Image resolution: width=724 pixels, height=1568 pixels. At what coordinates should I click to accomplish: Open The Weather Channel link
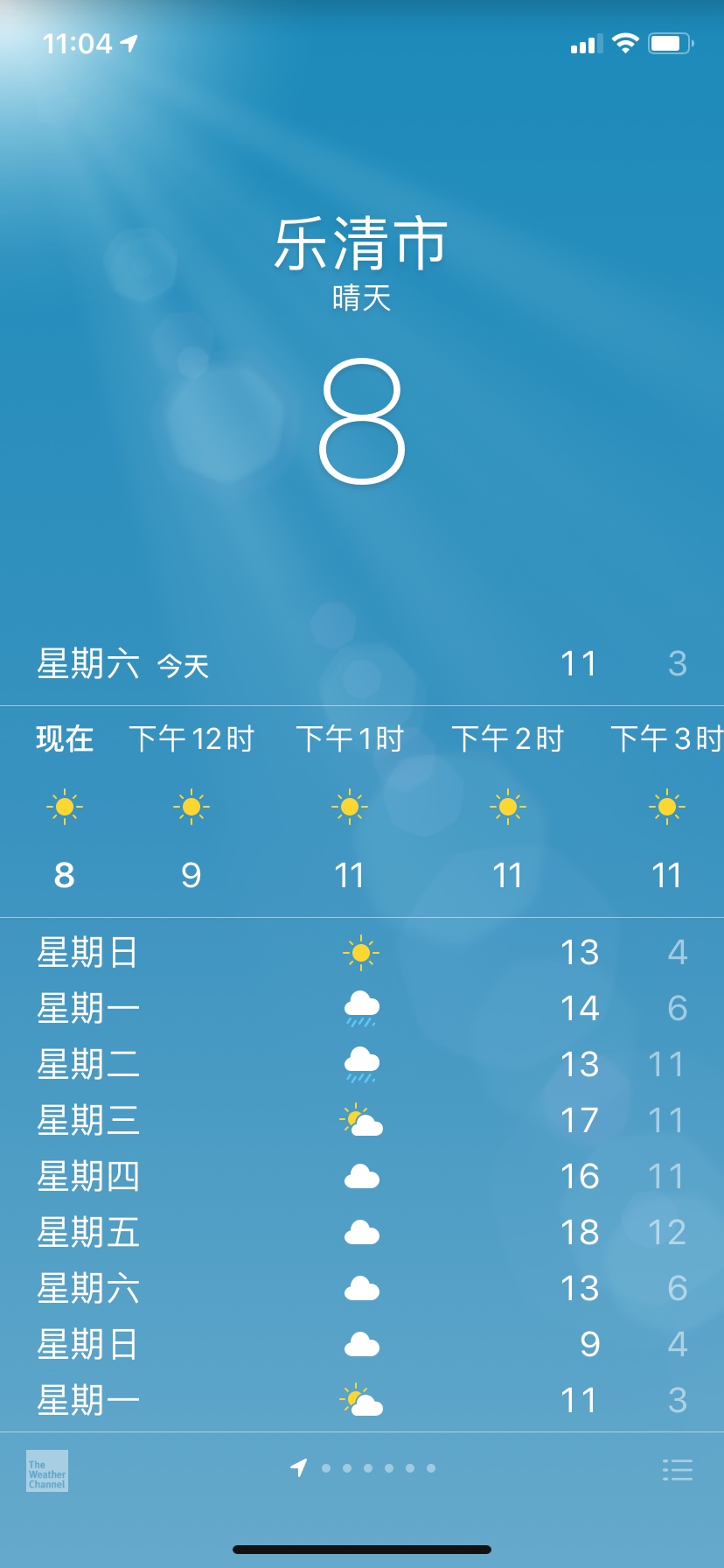(47, 1470)
